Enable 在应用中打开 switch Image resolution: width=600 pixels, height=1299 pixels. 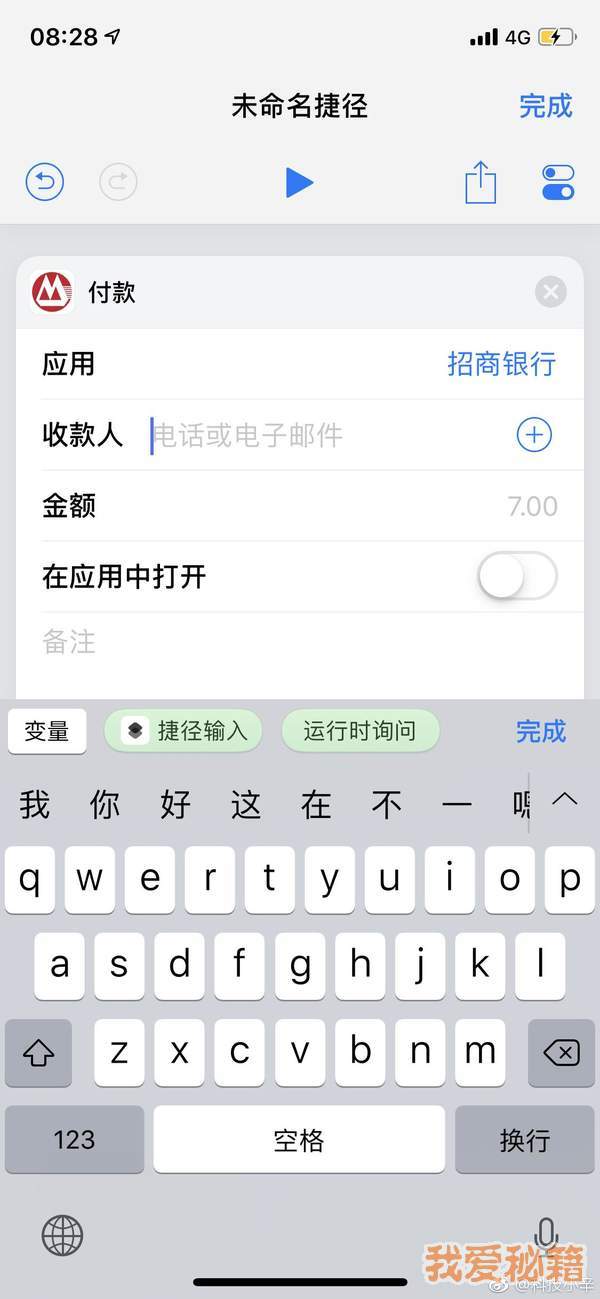516,577
